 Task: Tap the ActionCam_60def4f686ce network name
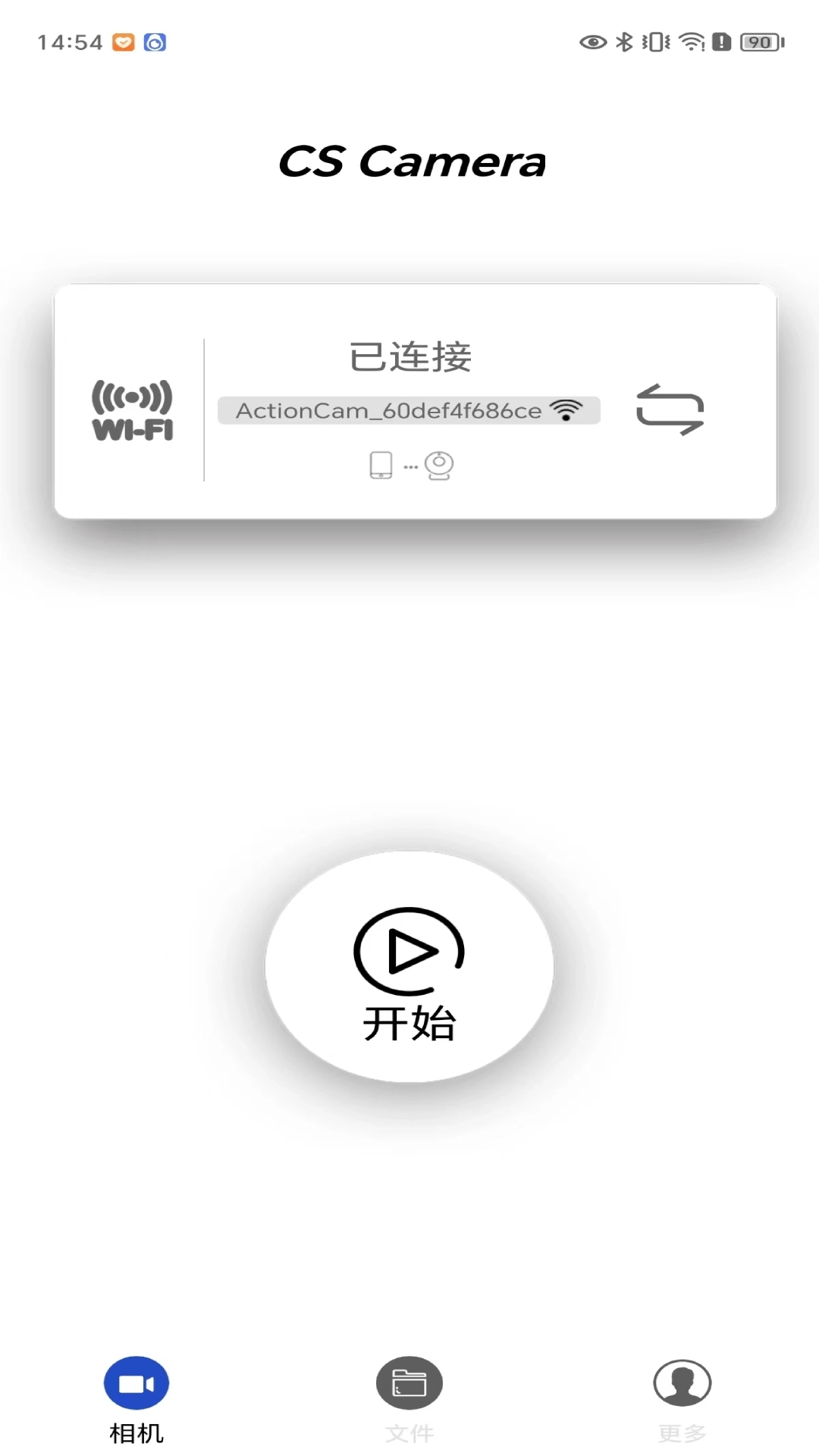[391, 410]
